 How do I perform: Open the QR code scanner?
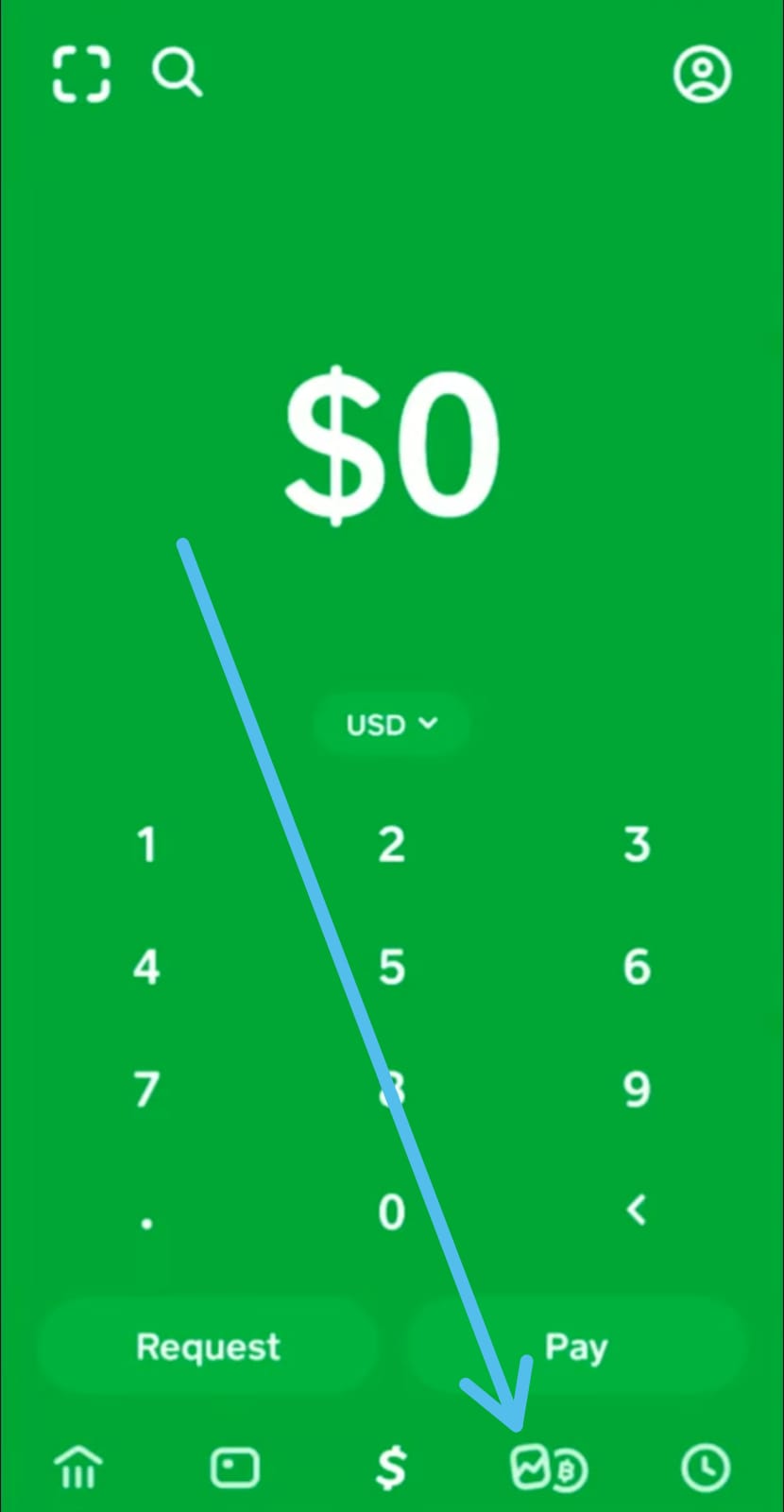tap(80, 74)
